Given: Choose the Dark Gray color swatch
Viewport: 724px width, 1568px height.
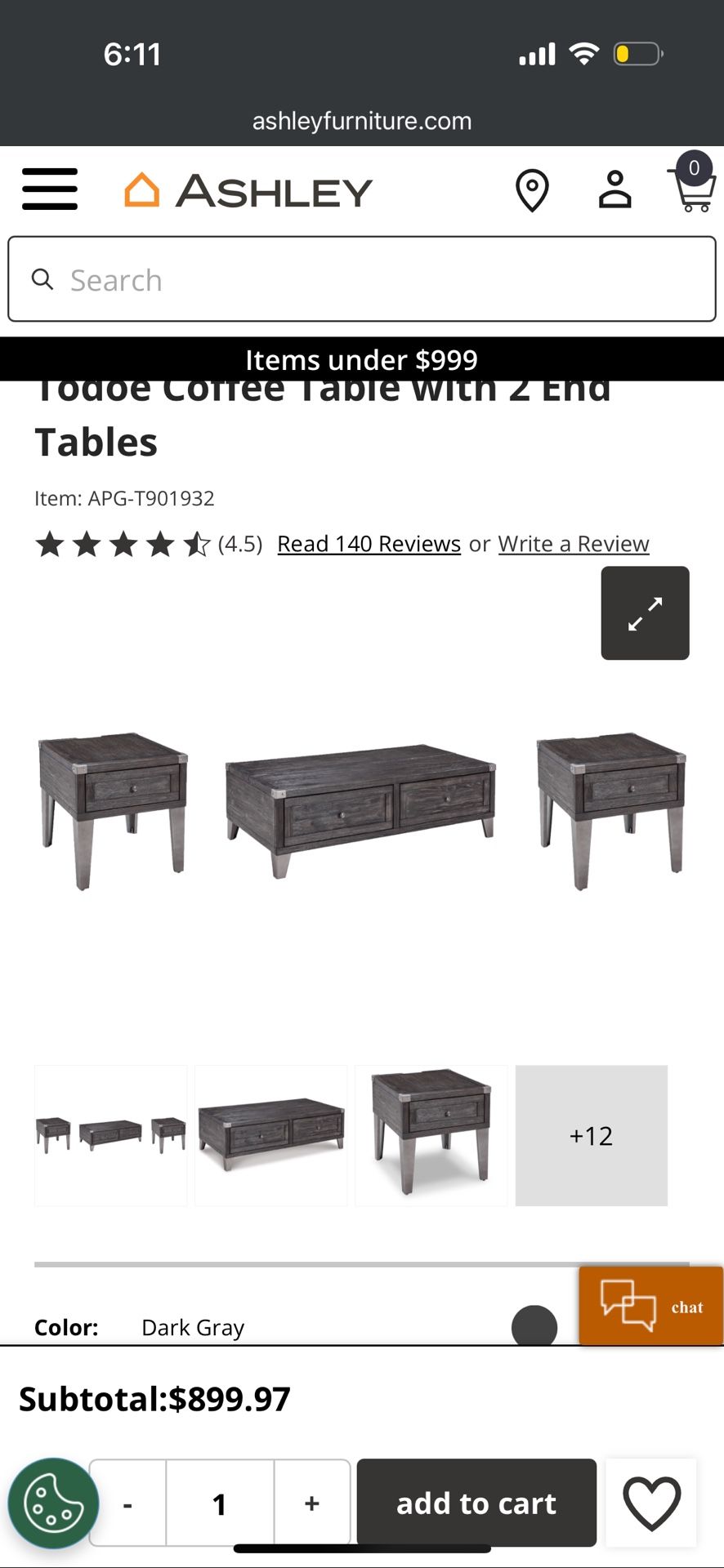Looking at the screenshot, I should (534, 1326).
